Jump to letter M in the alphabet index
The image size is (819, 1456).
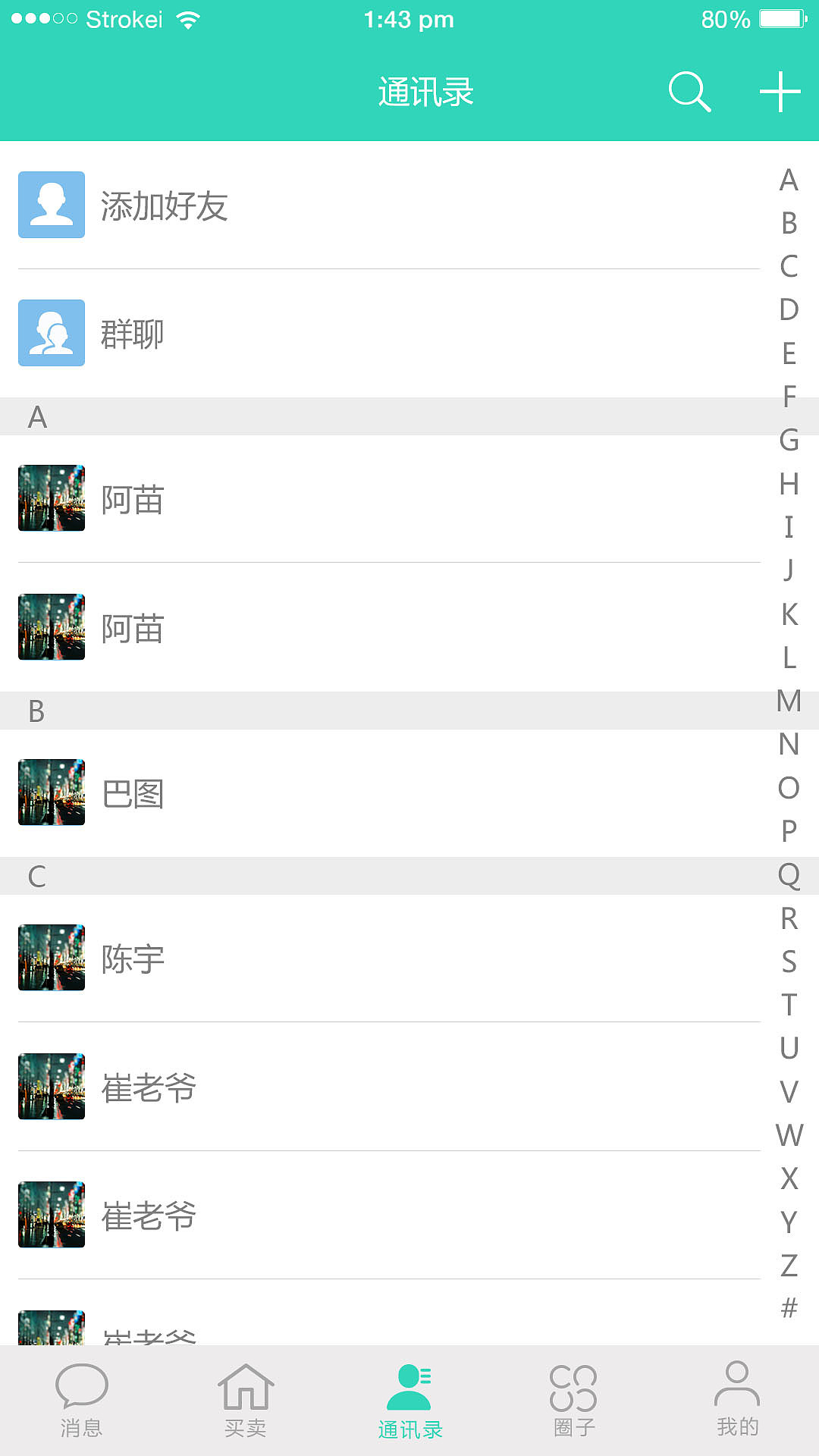[x=787, y=702]
